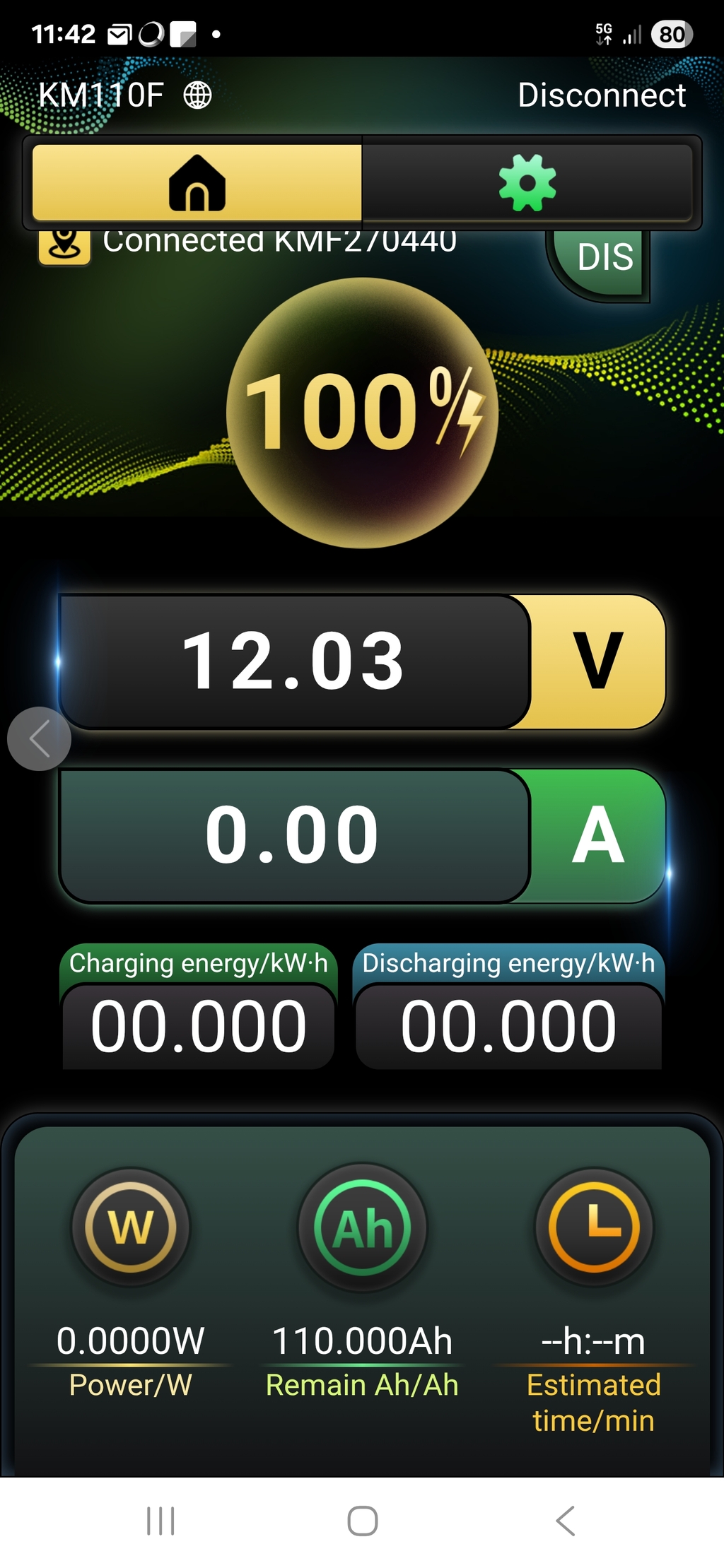
Task: Select the home tab
Action: click(x=197, y=183)
